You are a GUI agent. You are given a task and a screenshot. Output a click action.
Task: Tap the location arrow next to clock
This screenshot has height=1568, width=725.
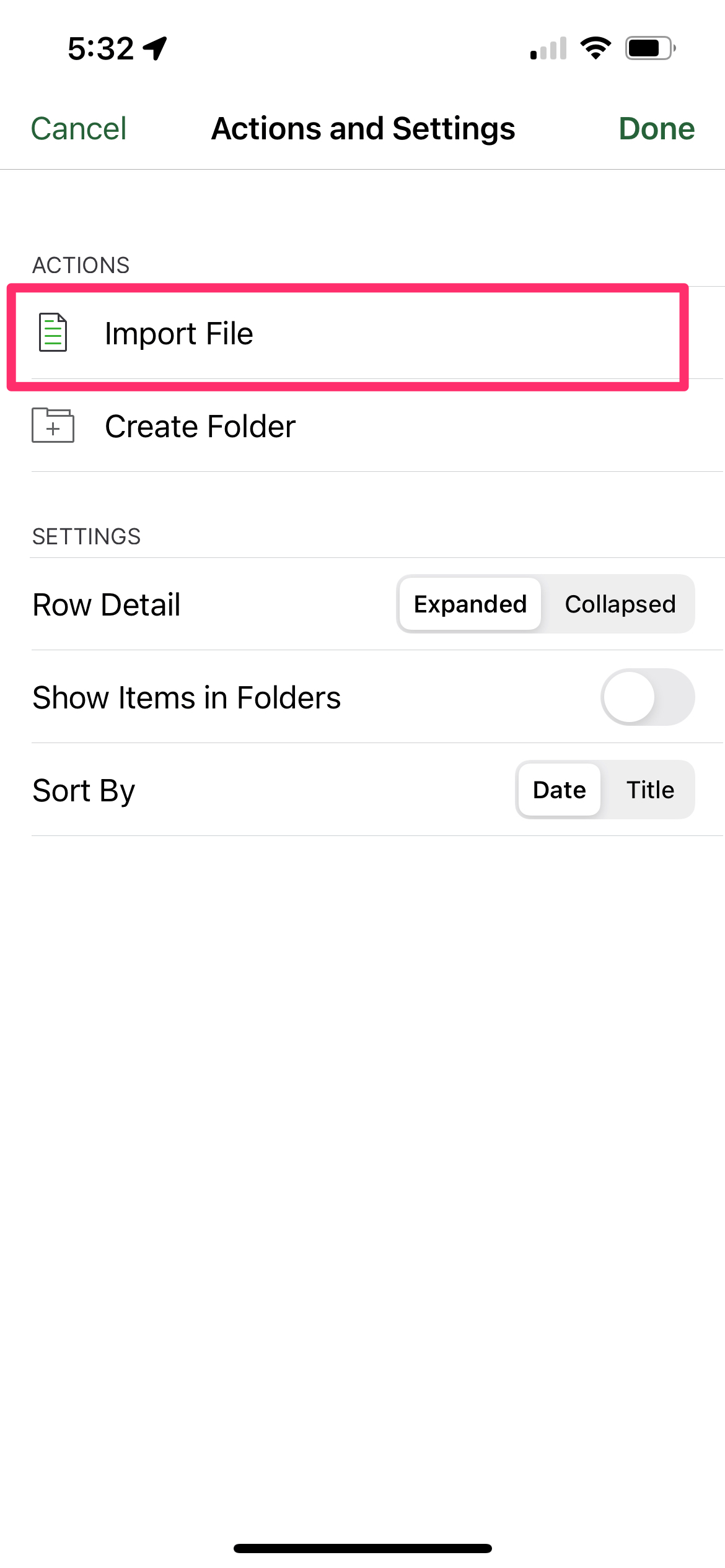click(x=154, y=48)
